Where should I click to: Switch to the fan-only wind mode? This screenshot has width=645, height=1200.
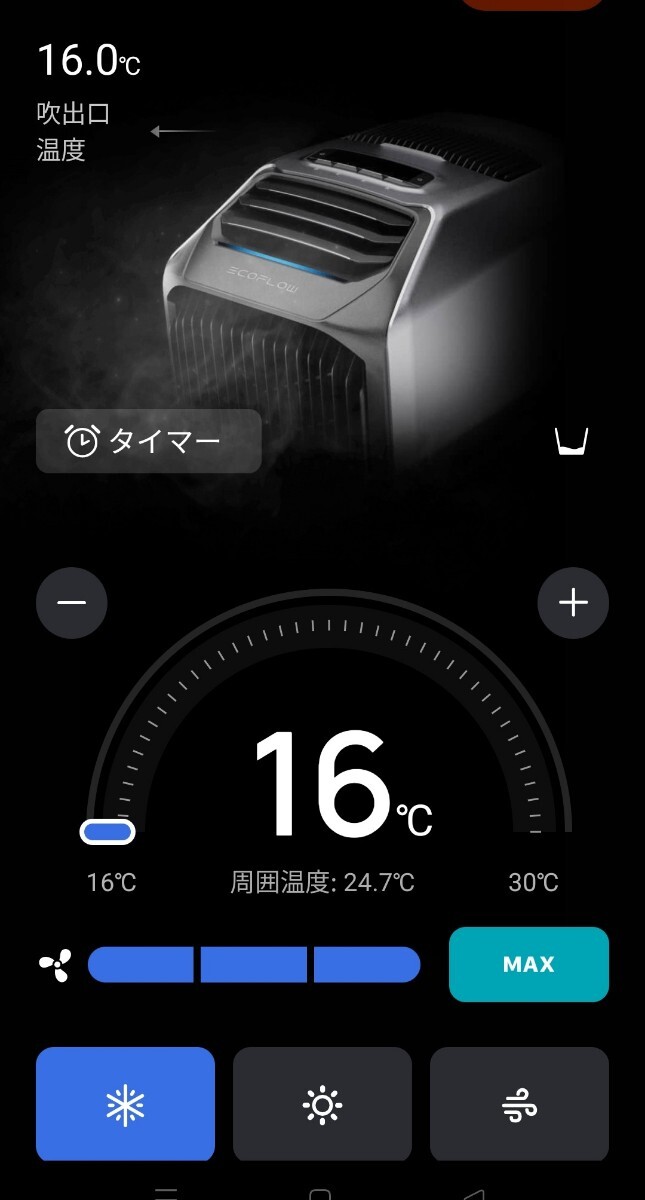click(519, 1105)
